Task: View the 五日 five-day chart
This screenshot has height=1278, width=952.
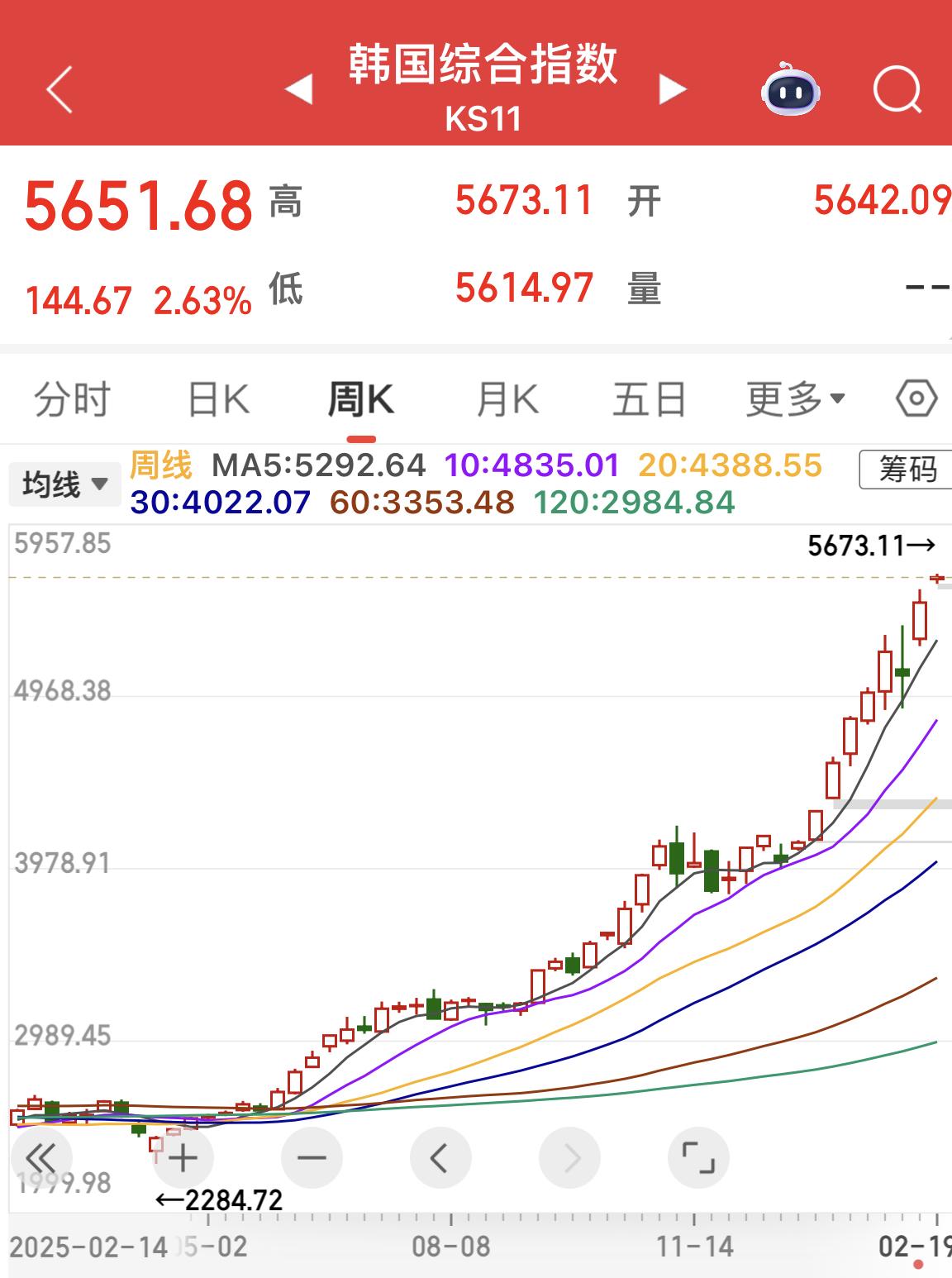Action: click(x=649, y=398)
